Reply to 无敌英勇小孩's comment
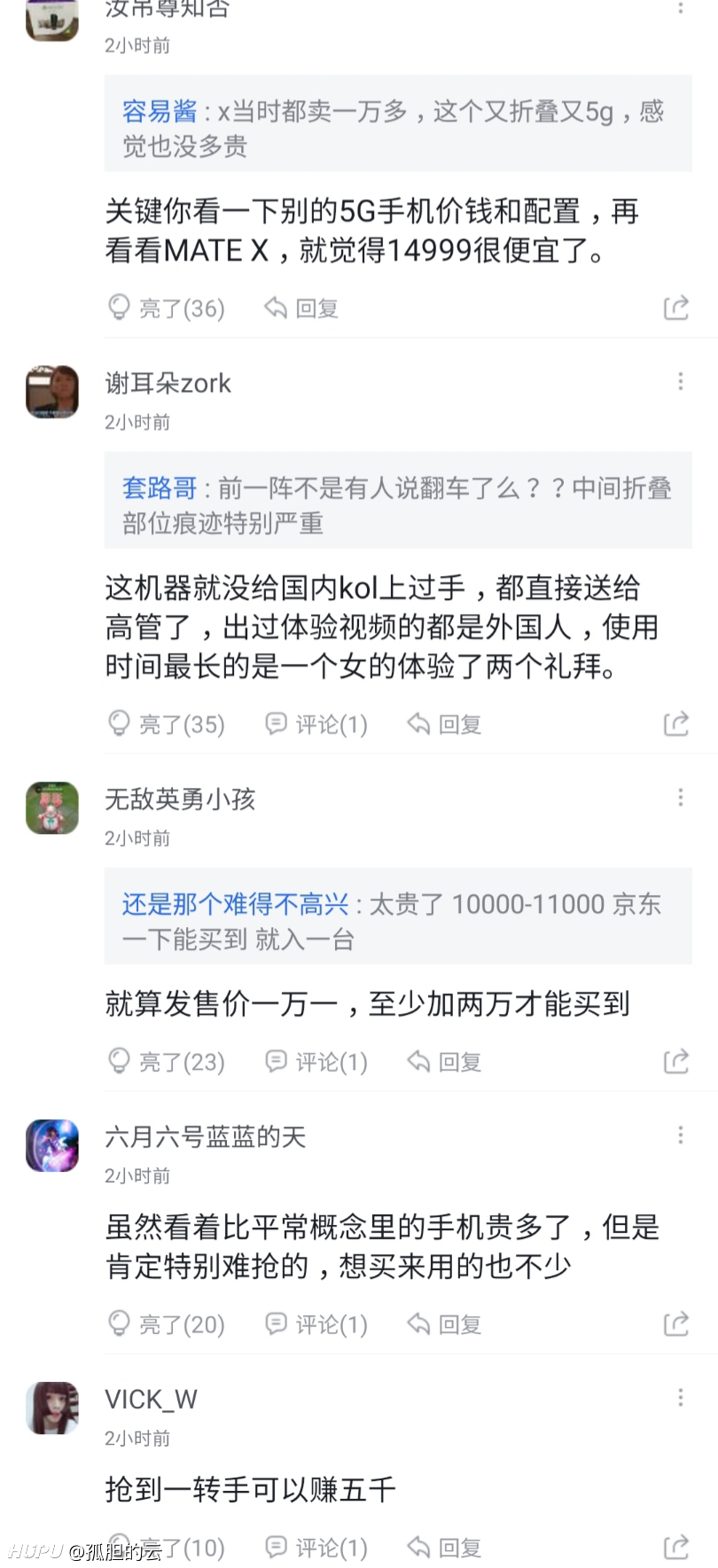 pos(444,1061)
